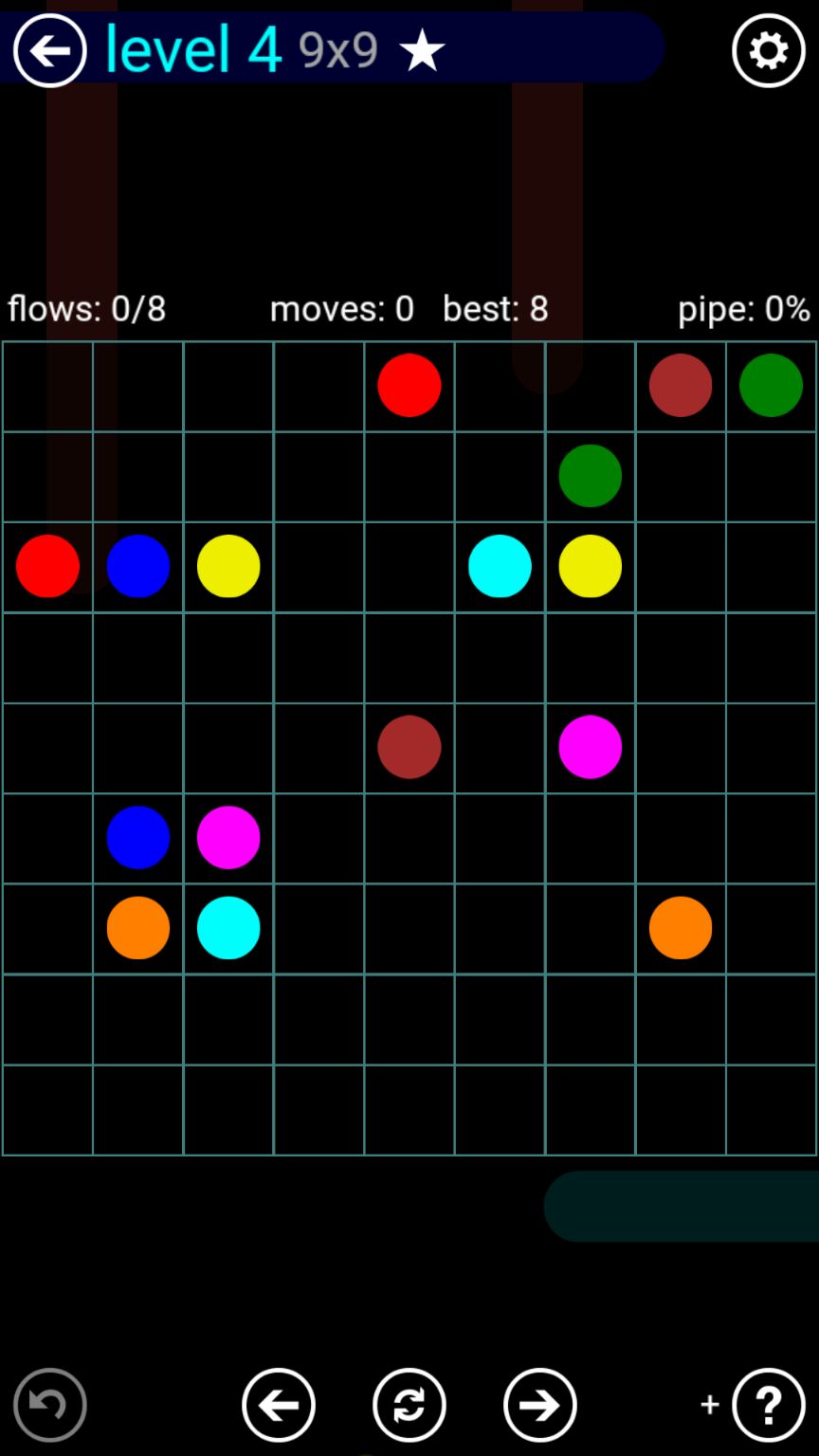Image resolution: width=819 pixels, height=1456 pixels.
Task: Go to the previous level
Action: pyautogui.click(x=279, y=1404)
